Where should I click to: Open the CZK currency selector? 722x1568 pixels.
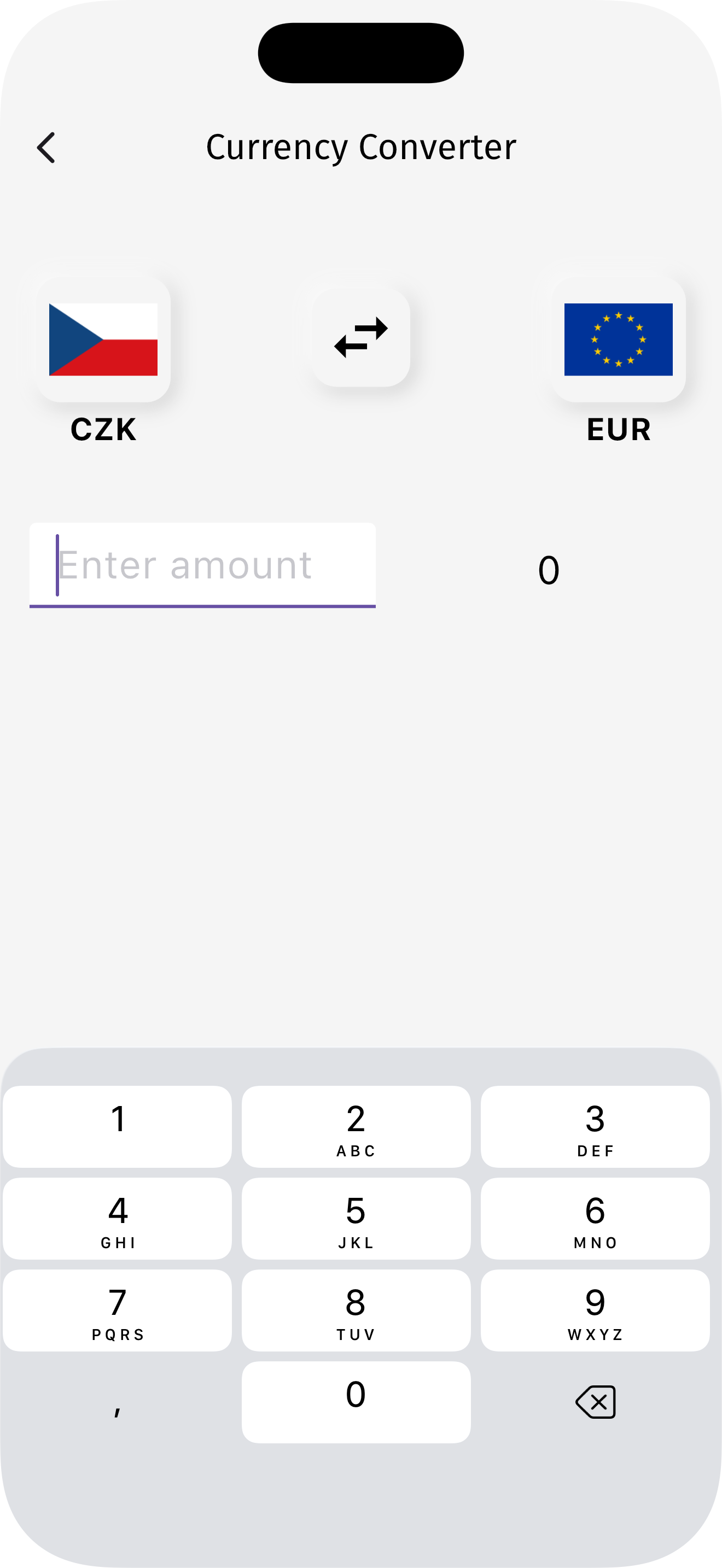[103, 430]
